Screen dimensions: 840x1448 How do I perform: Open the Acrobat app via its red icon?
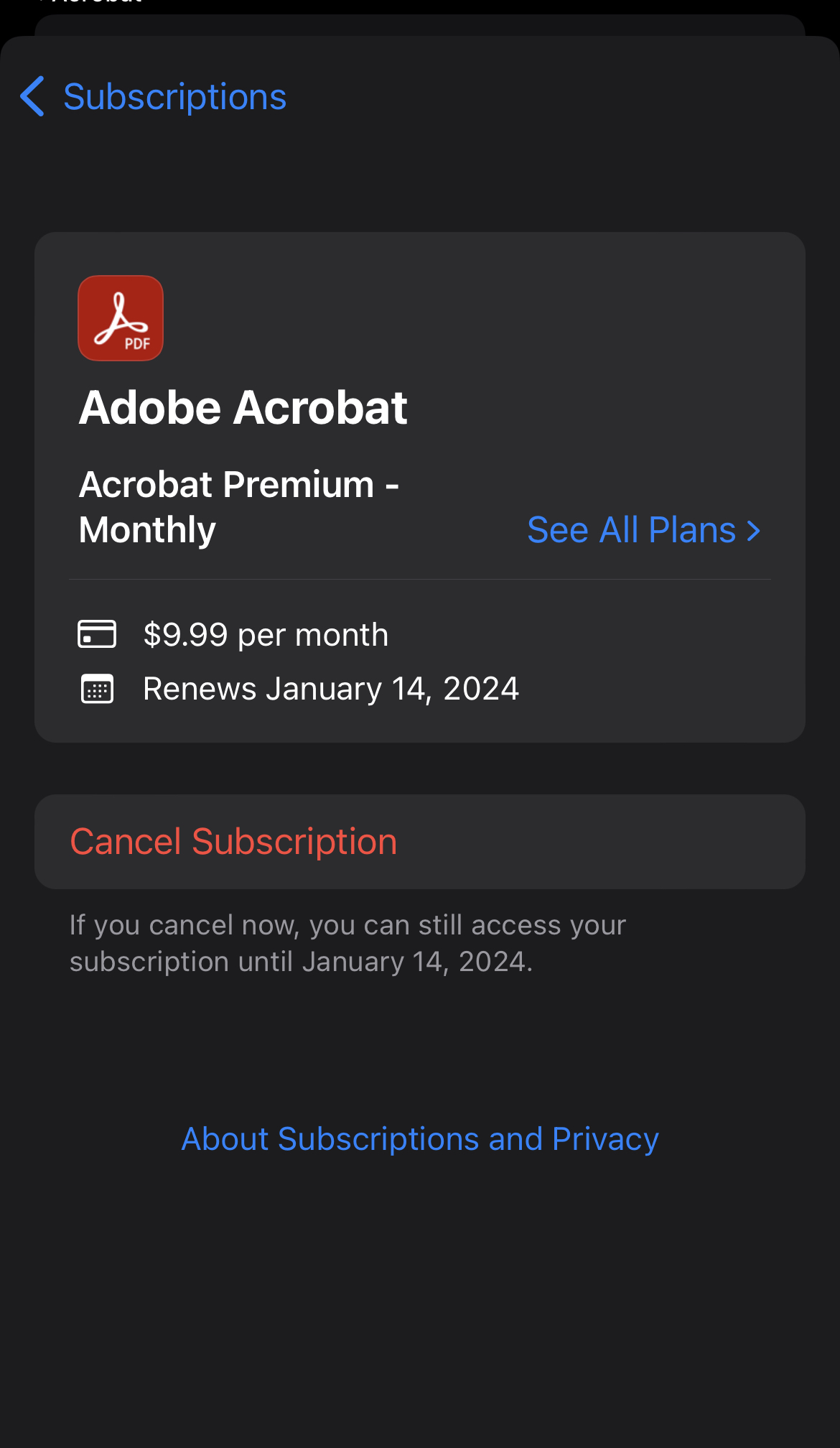click(120, 318)
